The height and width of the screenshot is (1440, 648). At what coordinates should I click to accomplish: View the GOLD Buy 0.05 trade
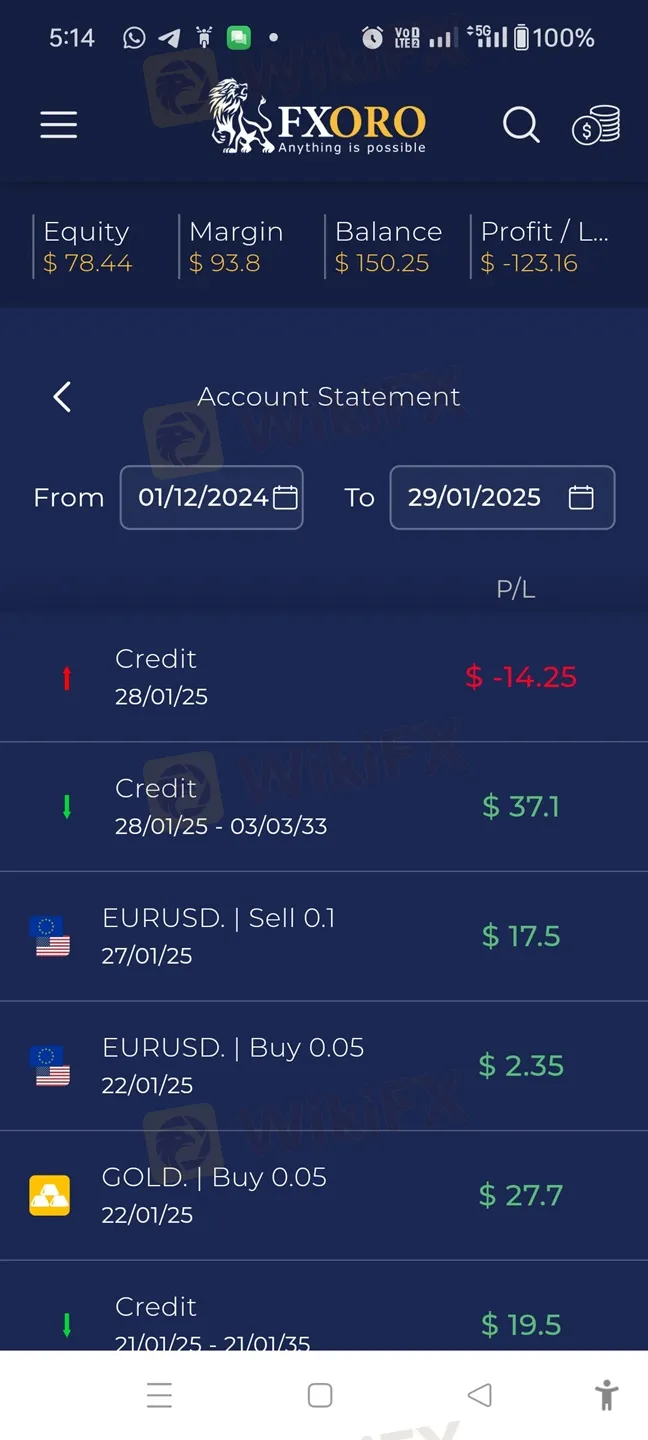tap(324, 1195)
